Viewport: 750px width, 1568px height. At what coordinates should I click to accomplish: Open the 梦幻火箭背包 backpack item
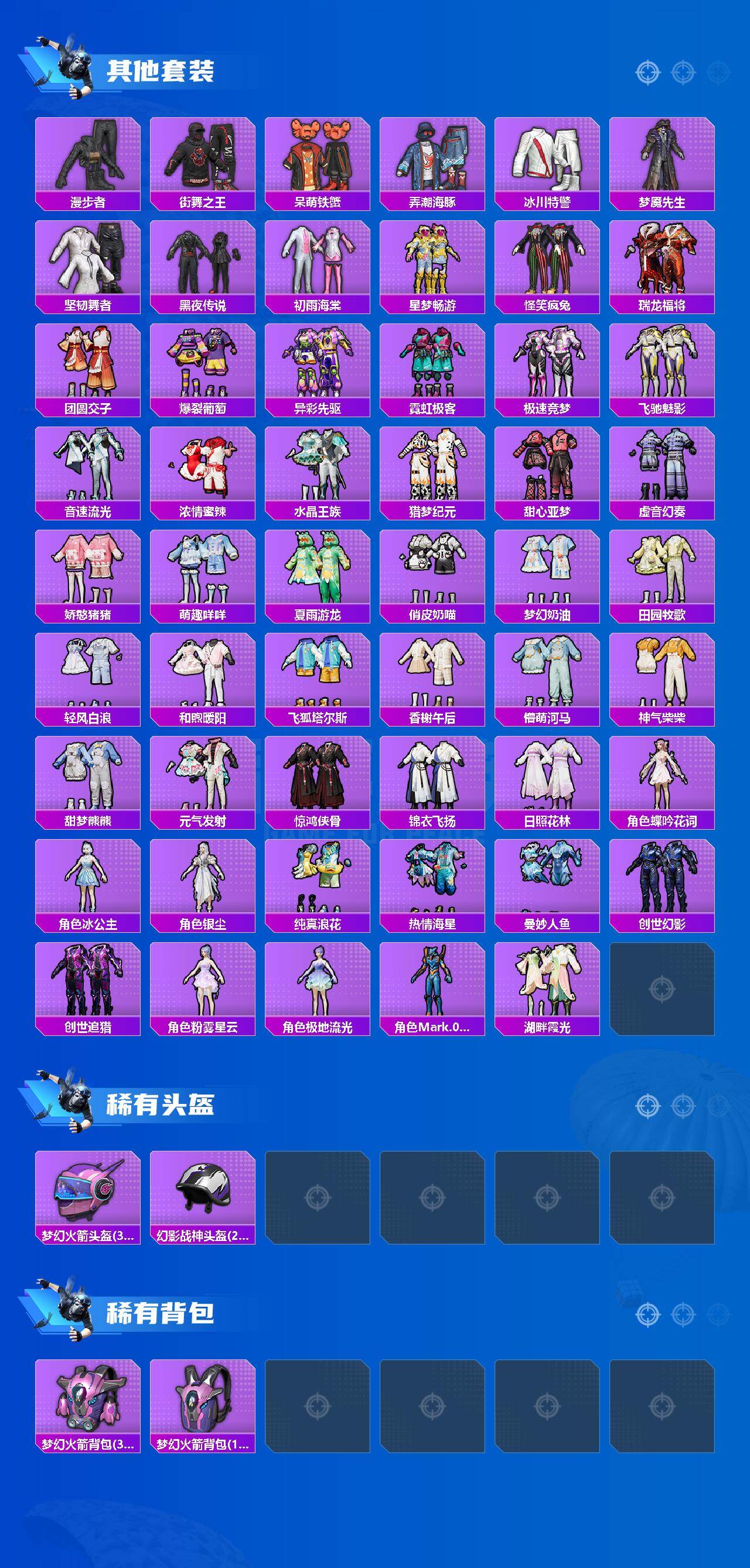click(x=88, y=1394)
